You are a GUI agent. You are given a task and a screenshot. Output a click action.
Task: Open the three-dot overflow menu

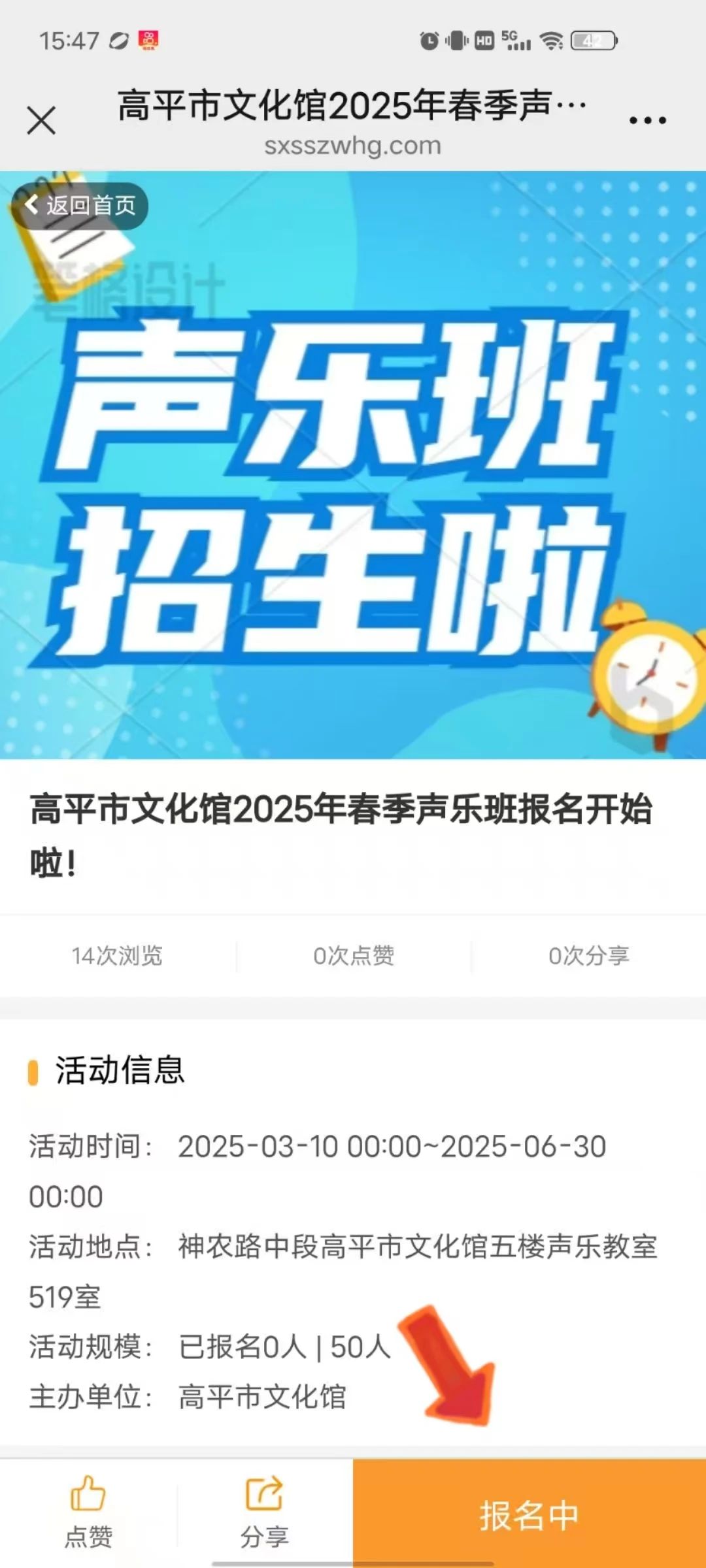click(x=647, y=120)
